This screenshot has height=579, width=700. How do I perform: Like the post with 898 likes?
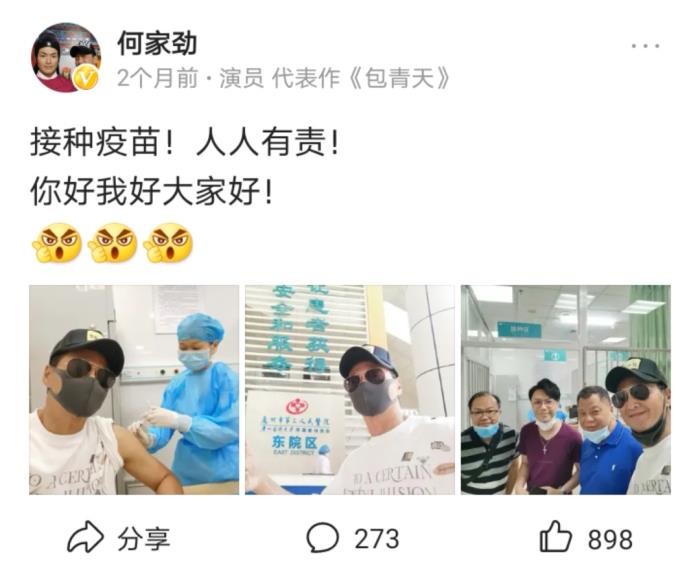pyautogui.click(x=586, y=539)
